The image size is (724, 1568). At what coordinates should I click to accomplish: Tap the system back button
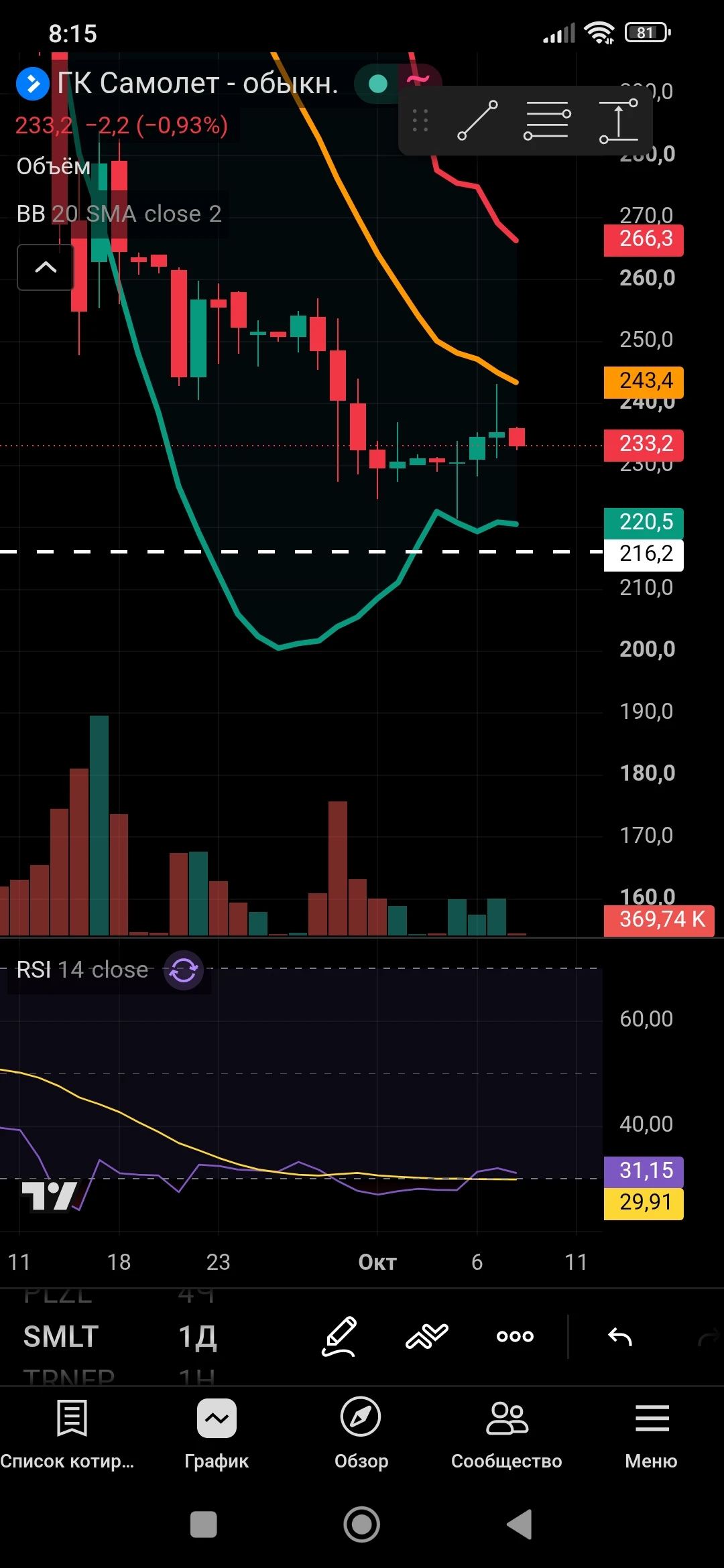point(520,1524)
